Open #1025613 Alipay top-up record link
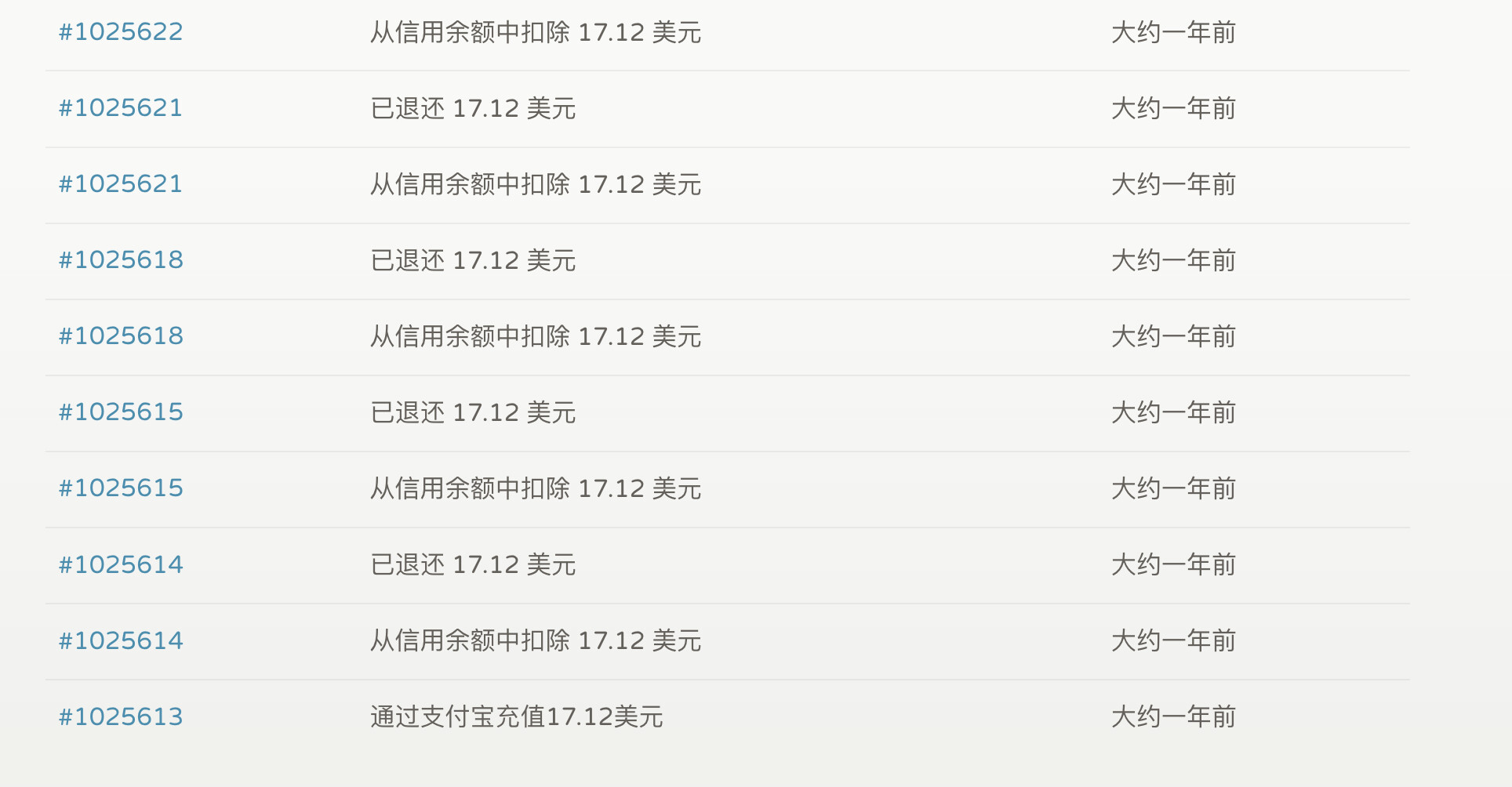The image size is (1512, 787). [121, 717]
